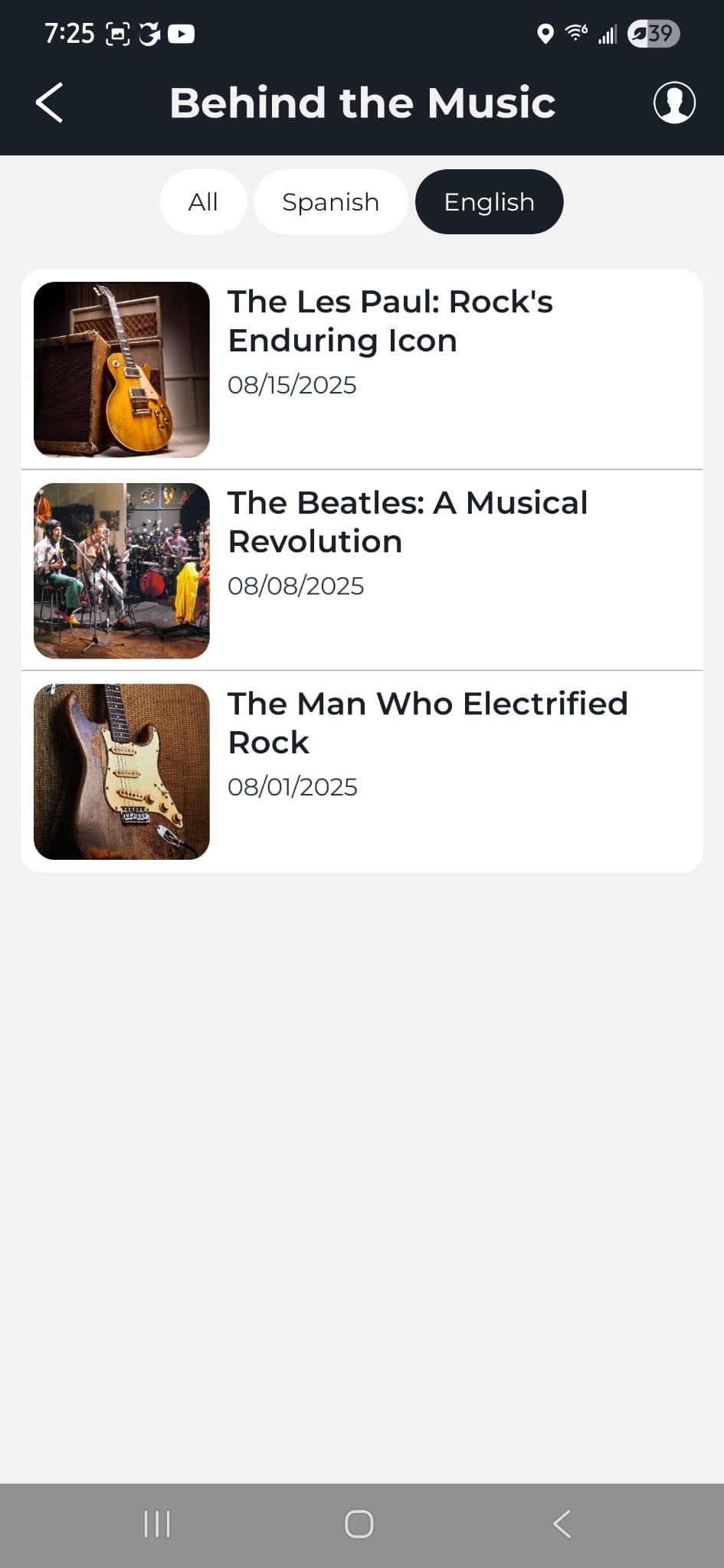Tap the cellular signal strength icon
724x1568 pixels.
pos(608,34)
